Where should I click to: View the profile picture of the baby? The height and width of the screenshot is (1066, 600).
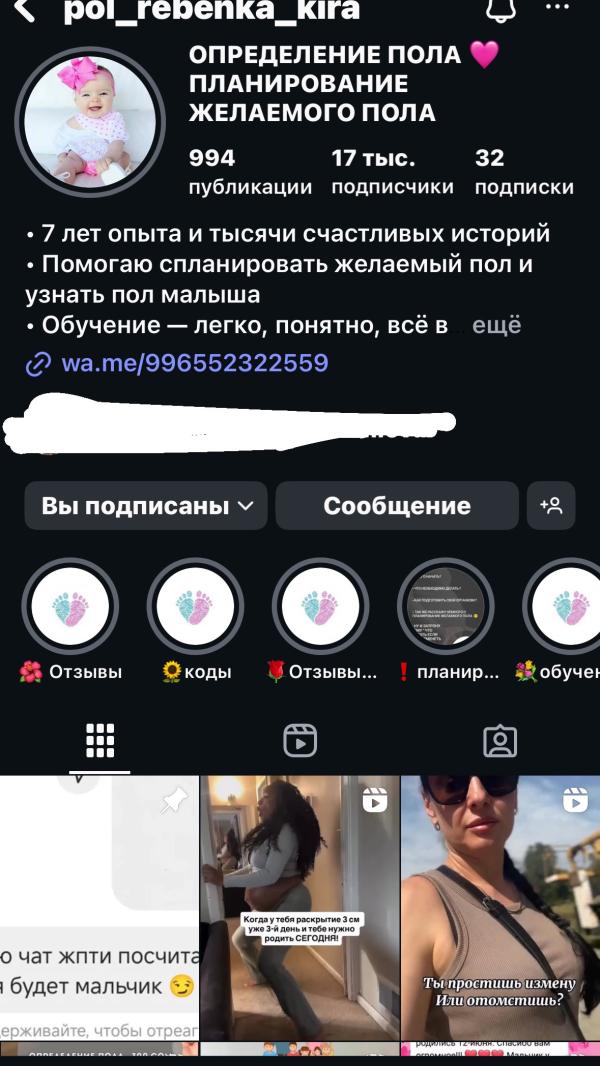(90, 122)
